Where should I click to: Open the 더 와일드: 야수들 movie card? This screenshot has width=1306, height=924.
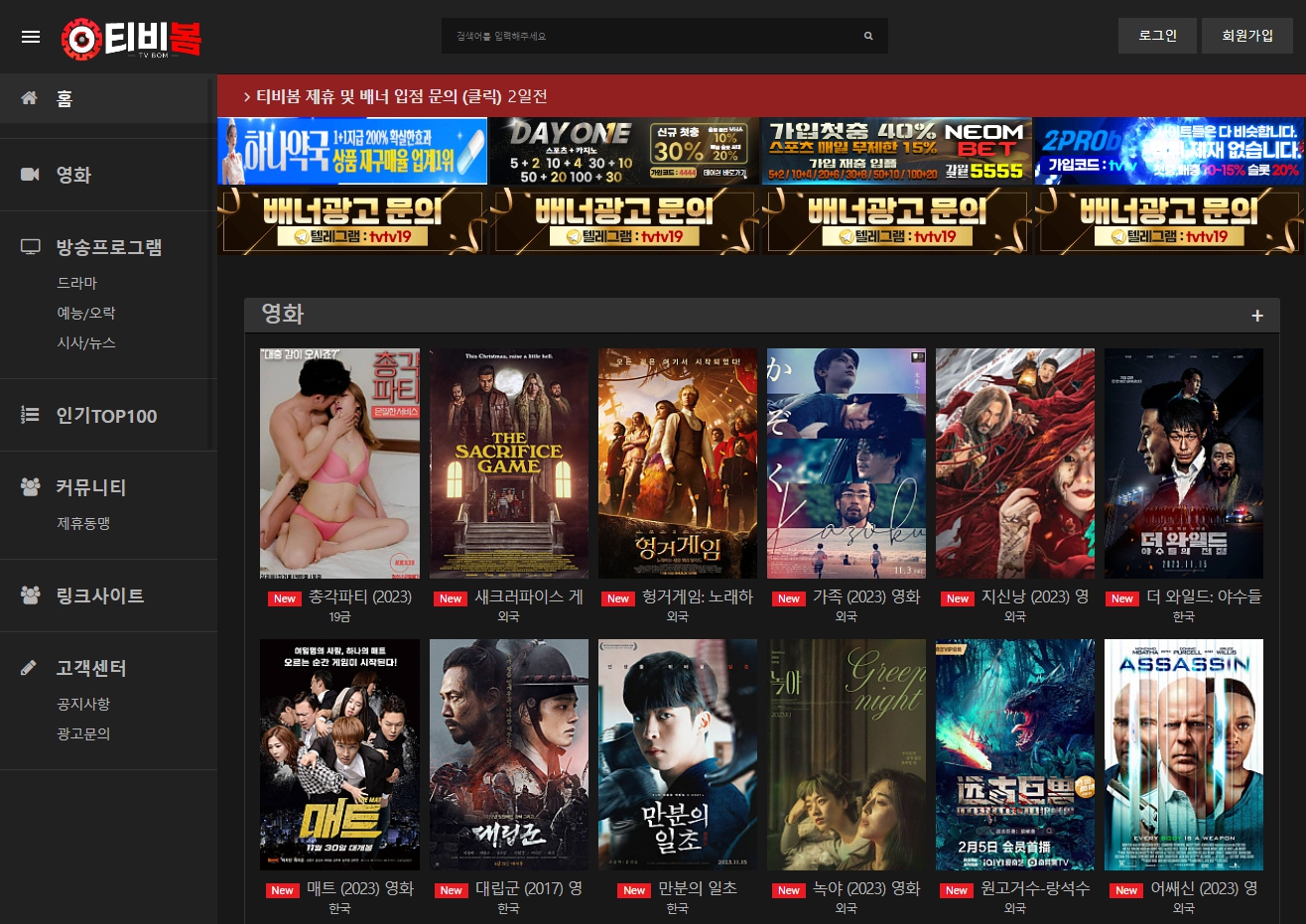1183,463
